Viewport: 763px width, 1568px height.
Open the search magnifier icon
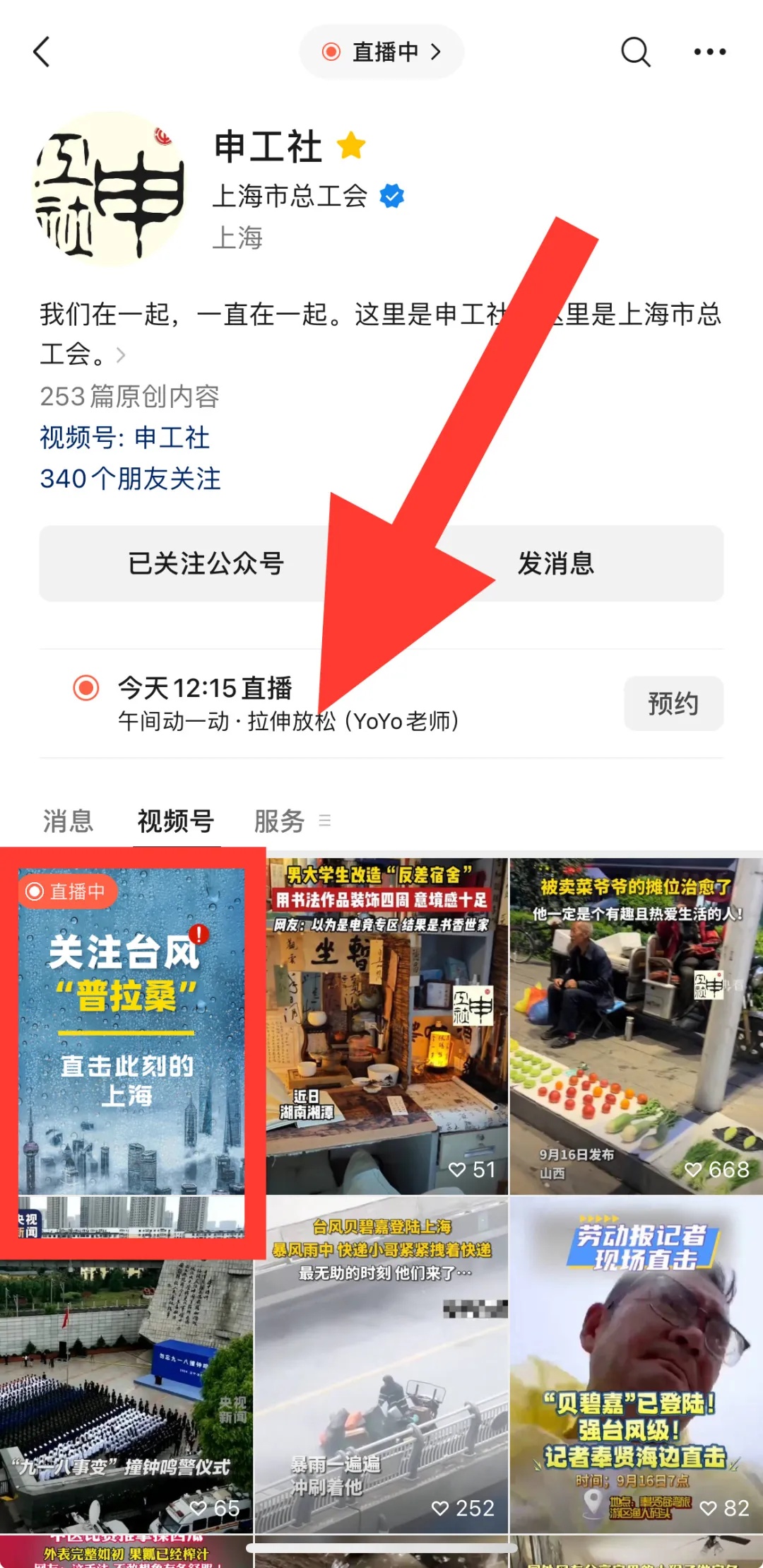point(635,52)
